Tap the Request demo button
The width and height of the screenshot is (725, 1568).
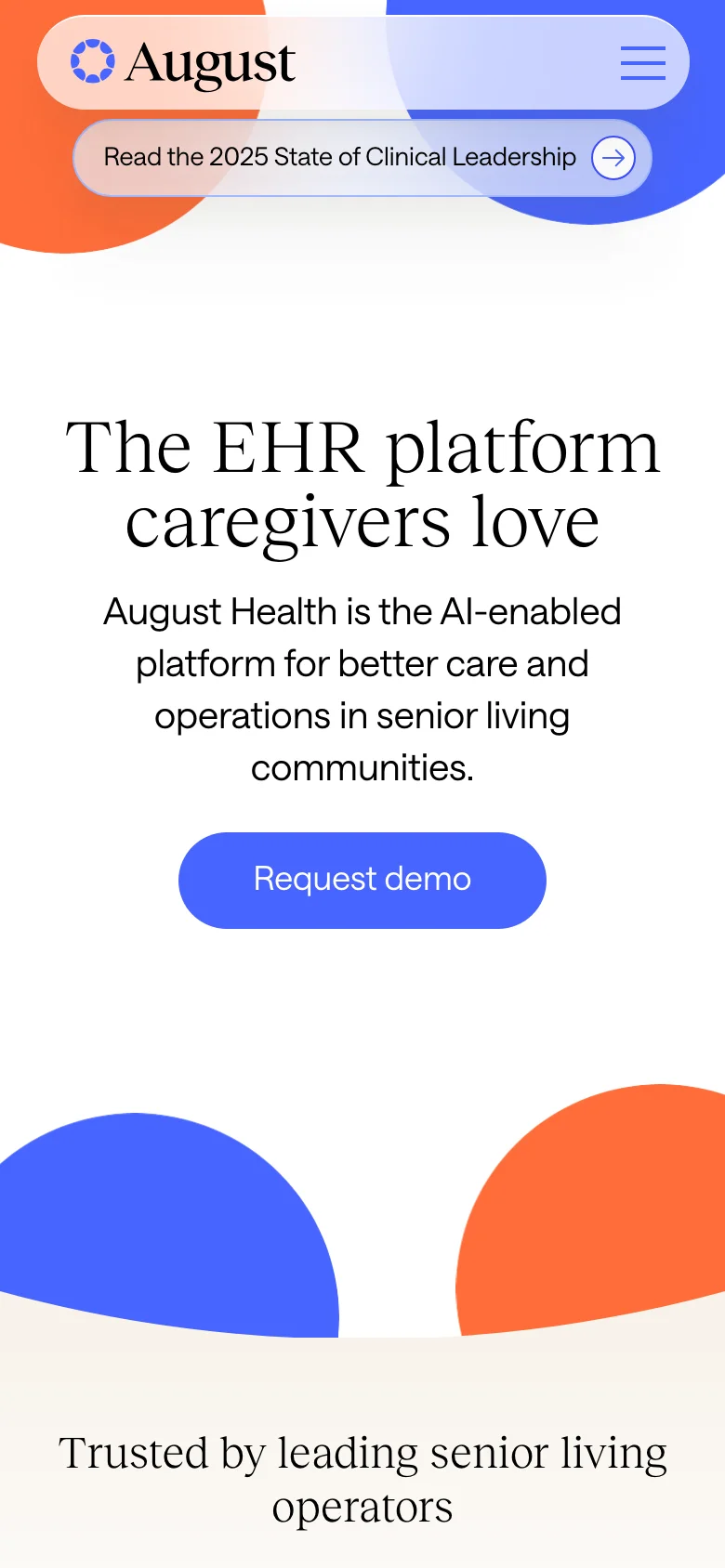[362, 880]
